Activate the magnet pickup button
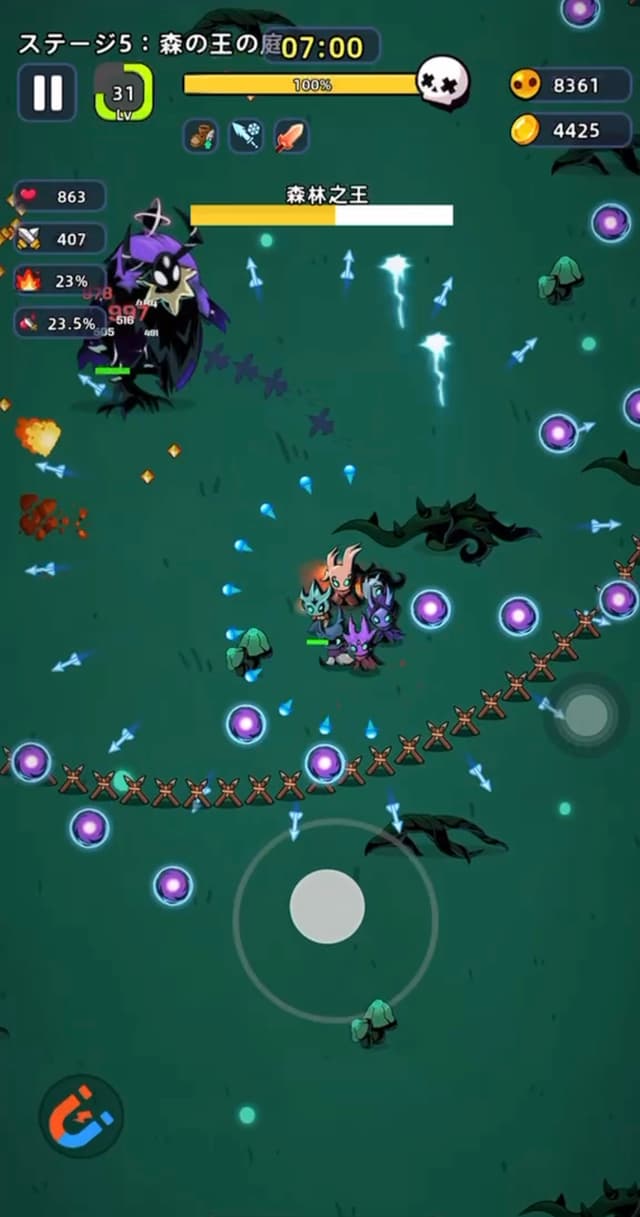640x1217 pixels. [82, 1116]
